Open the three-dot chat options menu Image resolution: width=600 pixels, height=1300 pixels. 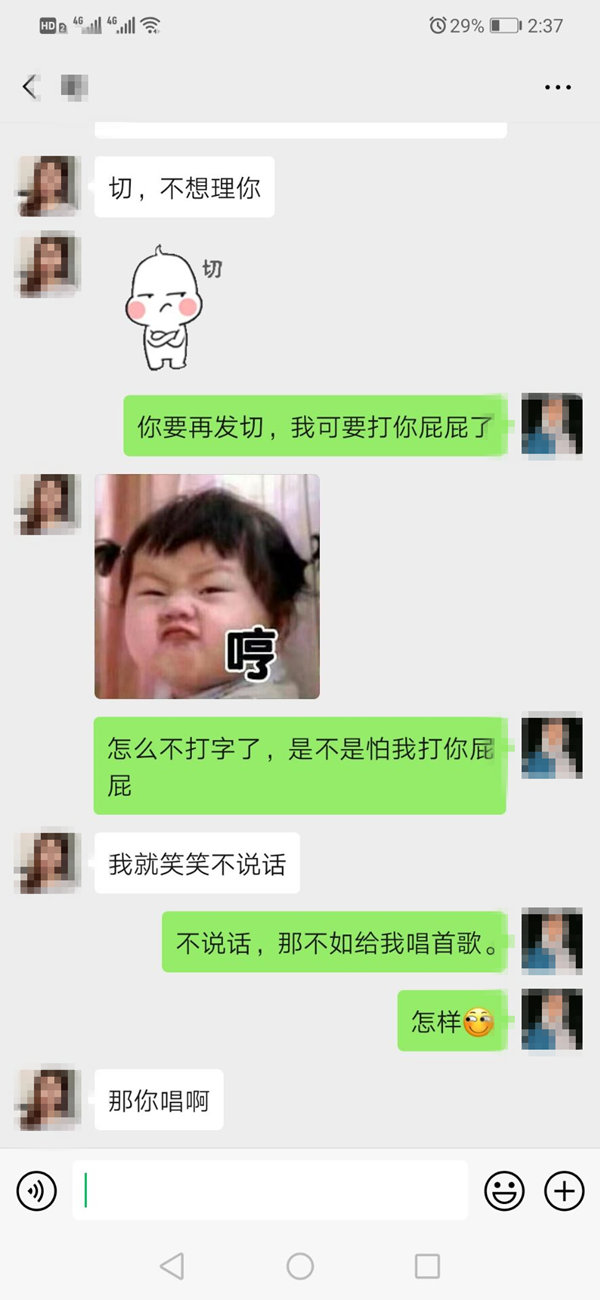point(557,88)
